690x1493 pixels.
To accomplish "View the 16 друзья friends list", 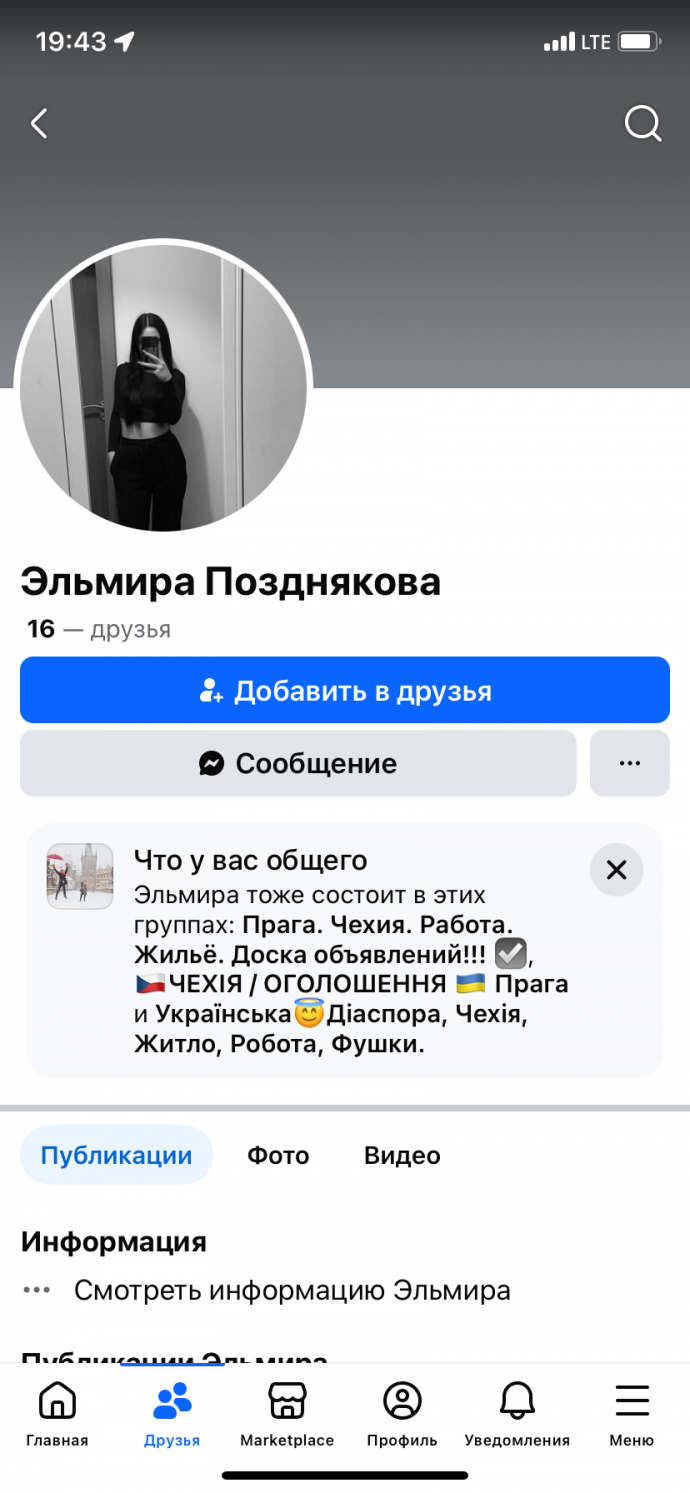I will (99, 629).
